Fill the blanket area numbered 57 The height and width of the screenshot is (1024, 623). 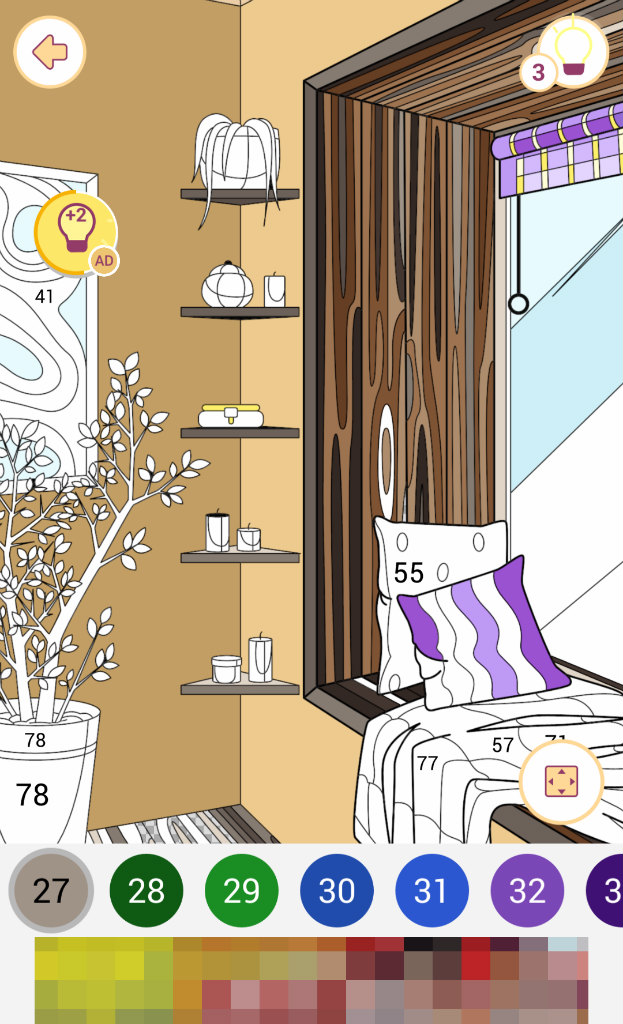pyautogui.click(x=502, y=746)
